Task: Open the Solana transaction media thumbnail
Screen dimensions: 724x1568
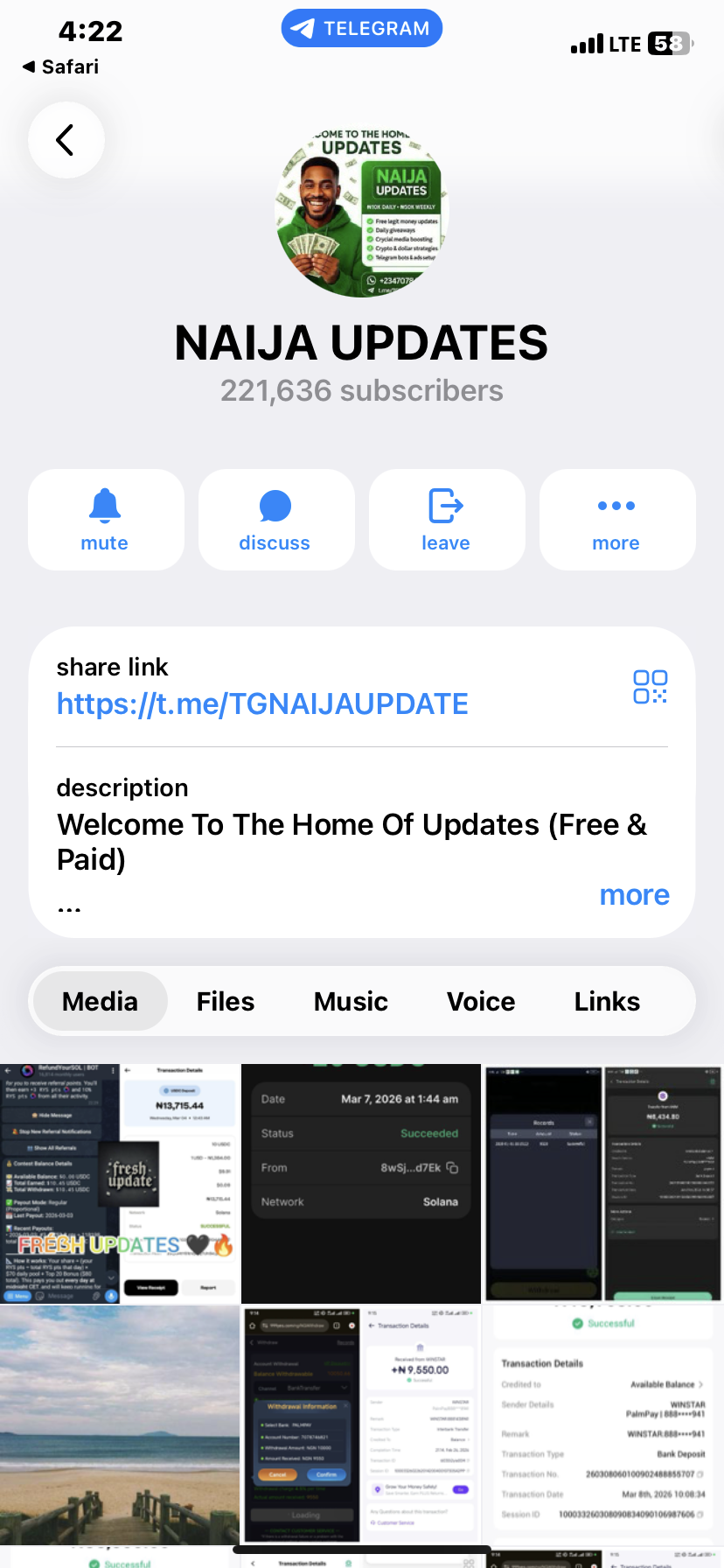Action: (x=360, y=1183)
